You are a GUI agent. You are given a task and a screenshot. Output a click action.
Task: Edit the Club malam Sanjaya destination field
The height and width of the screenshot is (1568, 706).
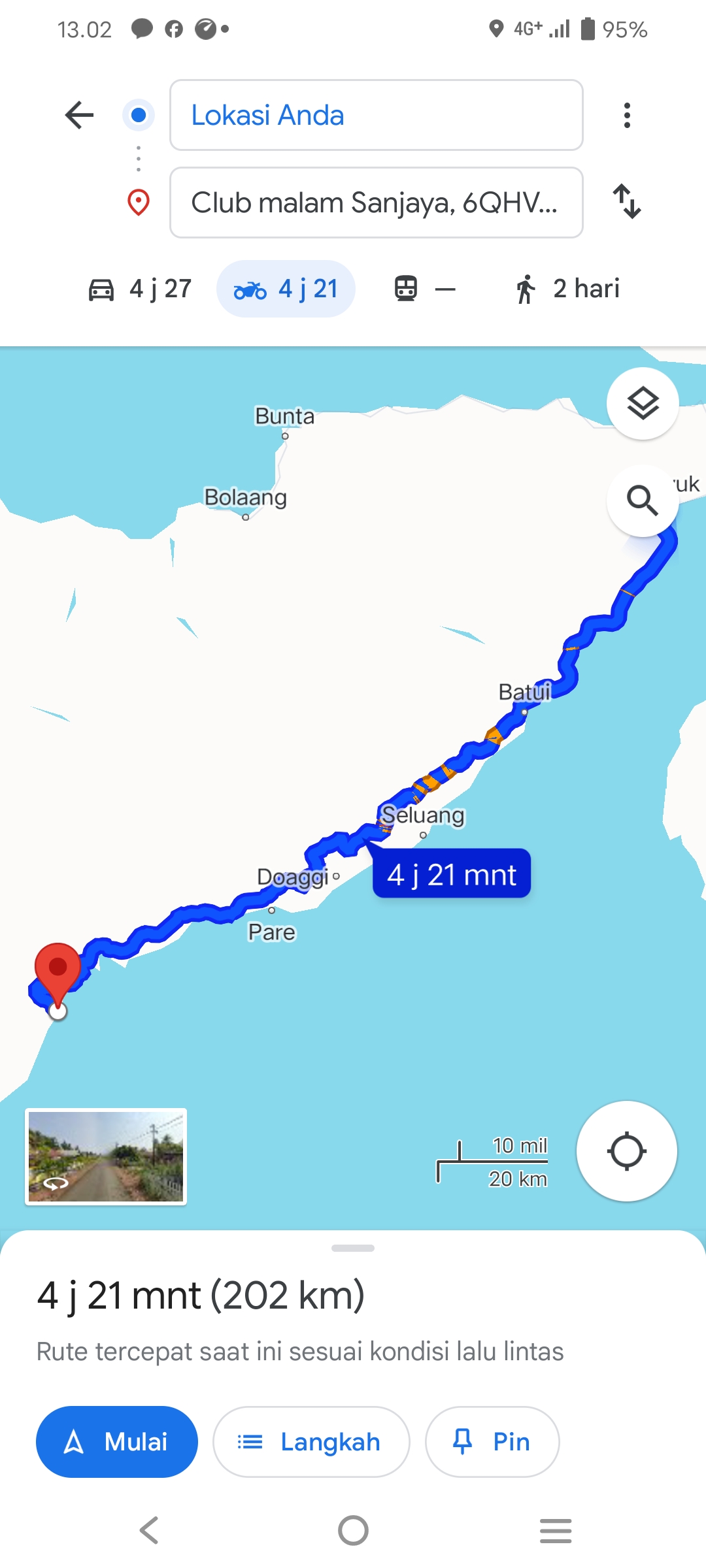[x=377, y=203]
